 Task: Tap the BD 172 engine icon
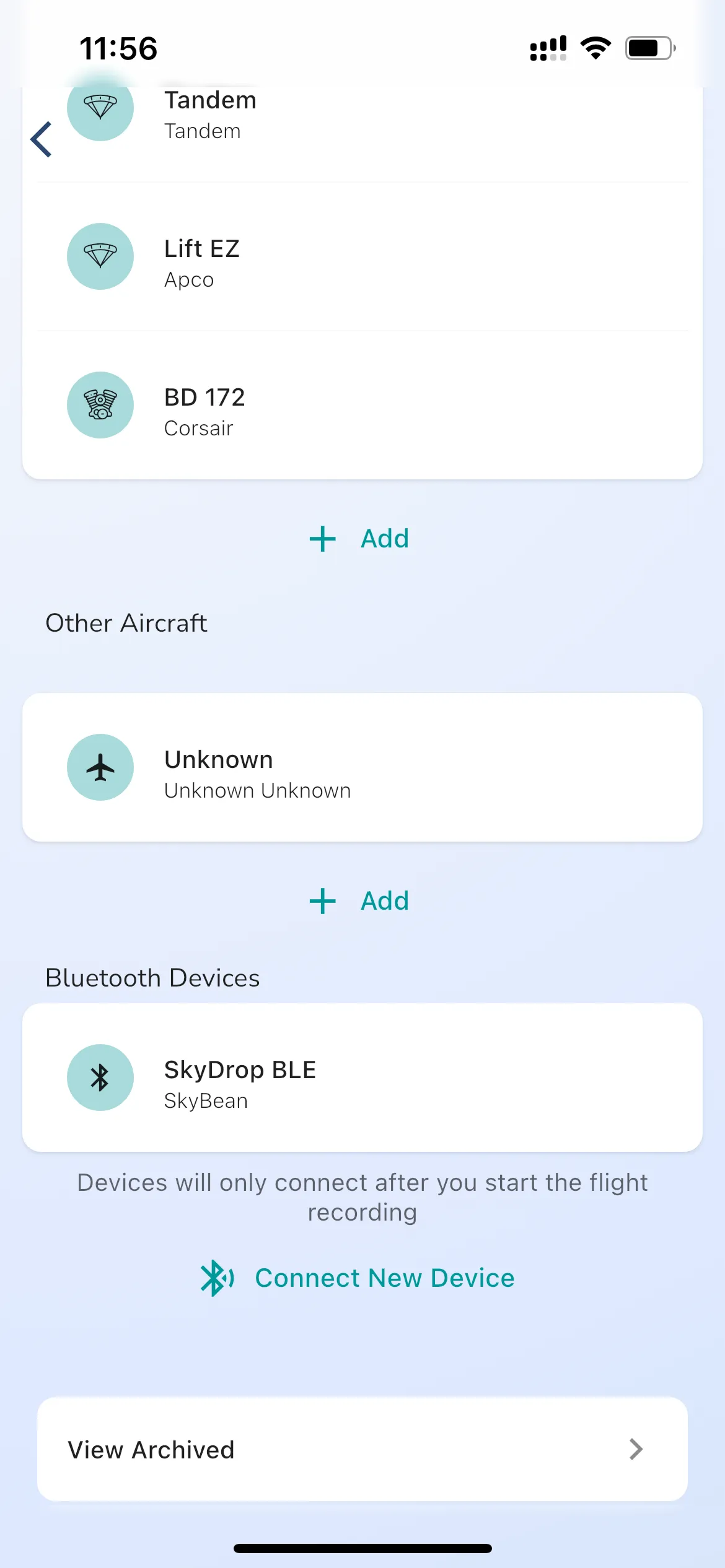click(100, 406)
